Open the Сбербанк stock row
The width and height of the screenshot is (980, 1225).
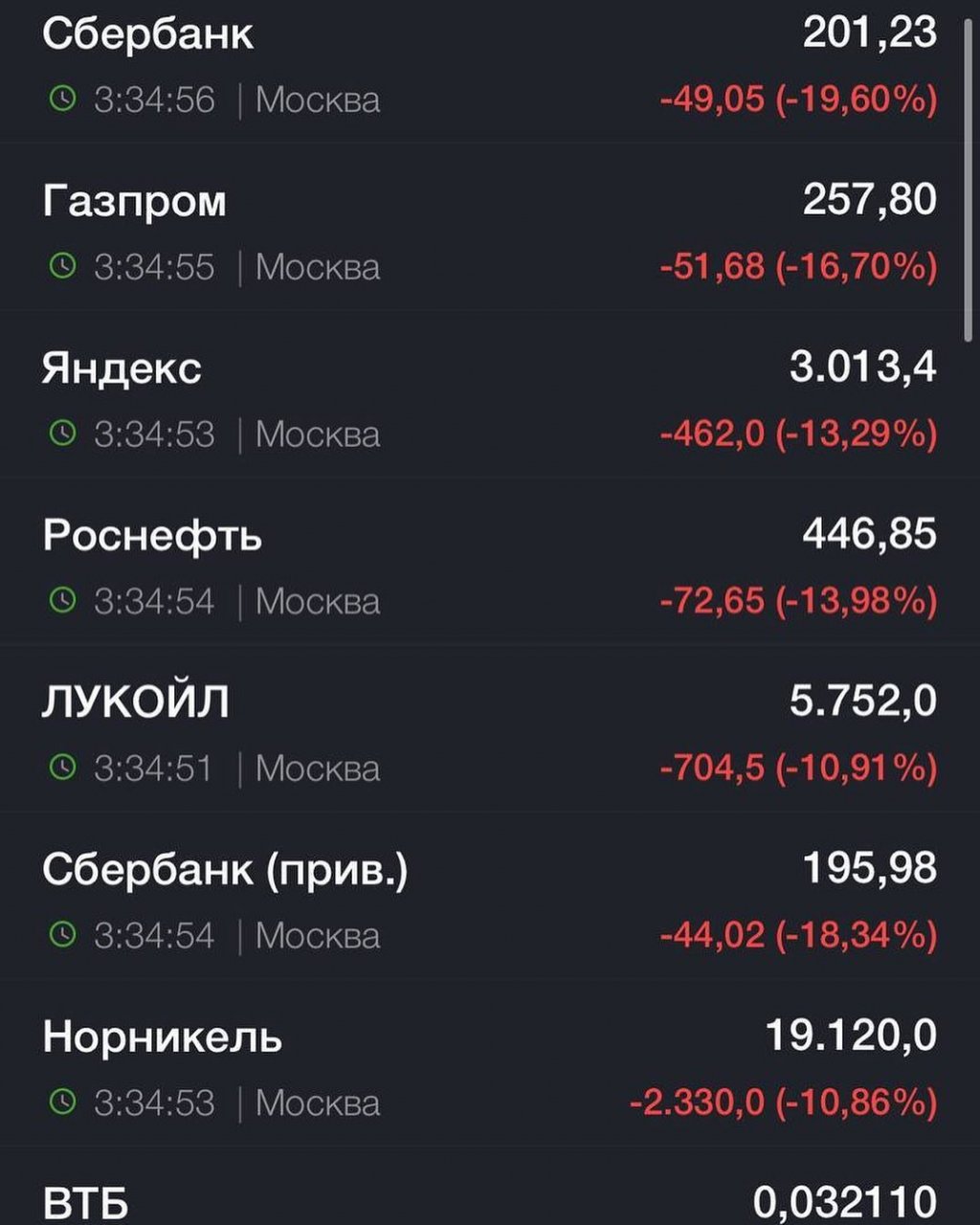click(x=148, y=35)
